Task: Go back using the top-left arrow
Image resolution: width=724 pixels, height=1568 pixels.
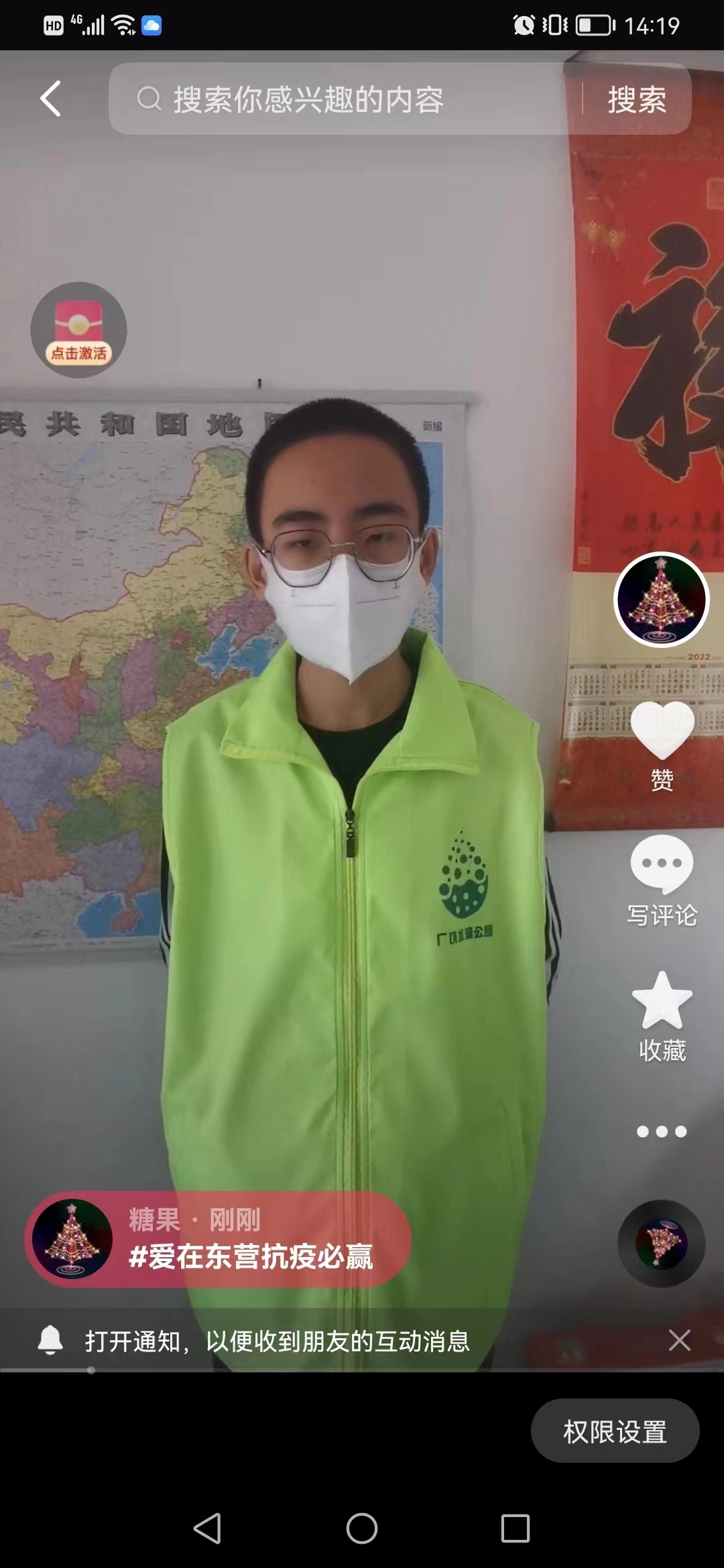Action: point(50,99)
